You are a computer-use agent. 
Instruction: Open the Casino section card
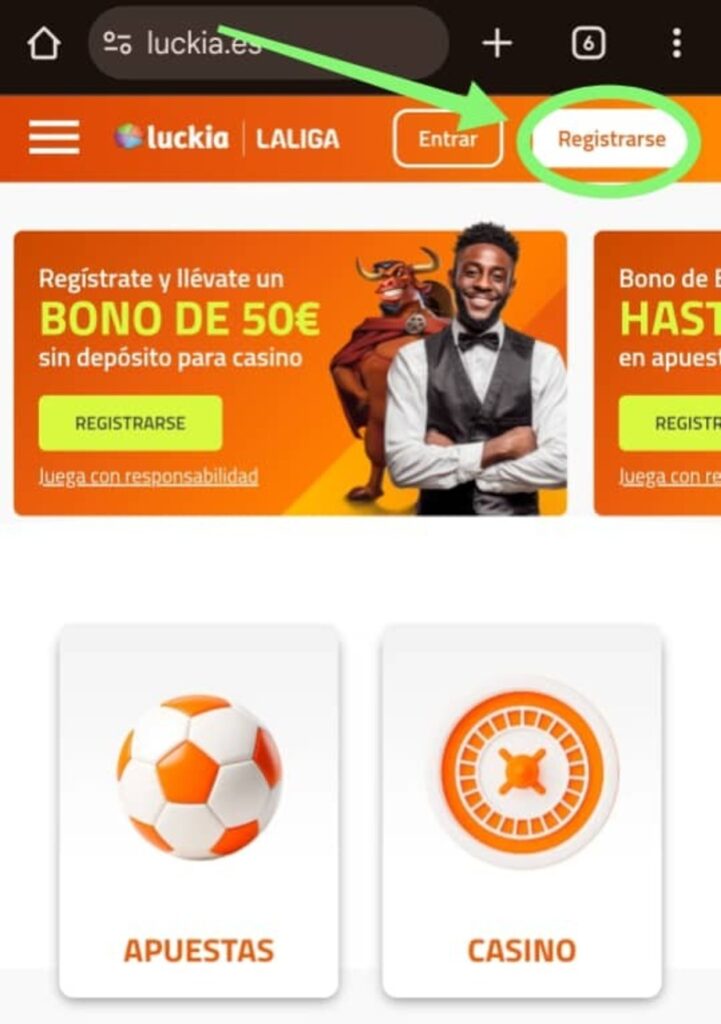pyautogui.click(x=521, y=810)
